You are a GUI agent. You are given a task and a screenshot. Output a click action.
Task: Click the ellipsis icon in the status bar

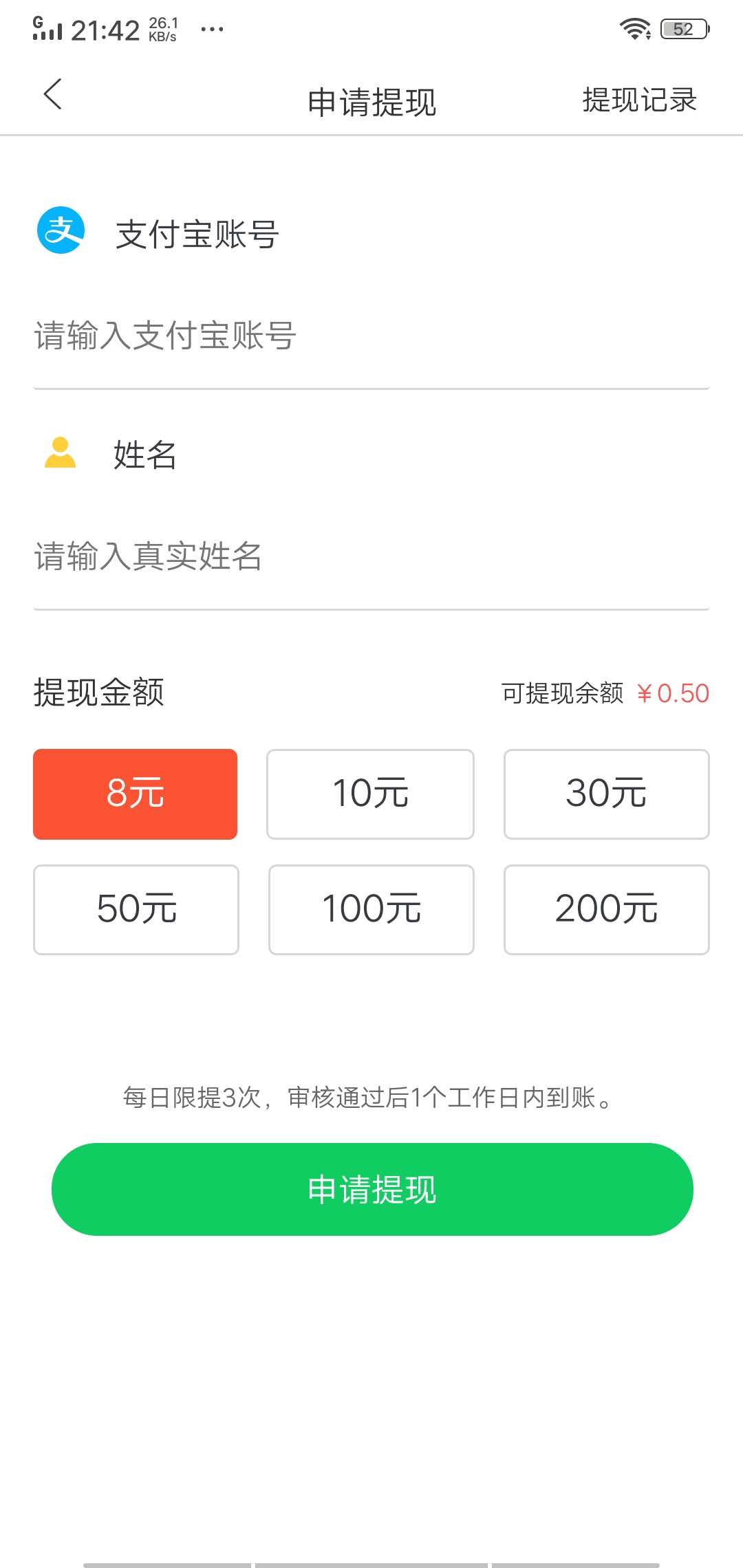(x=211, y=29)
